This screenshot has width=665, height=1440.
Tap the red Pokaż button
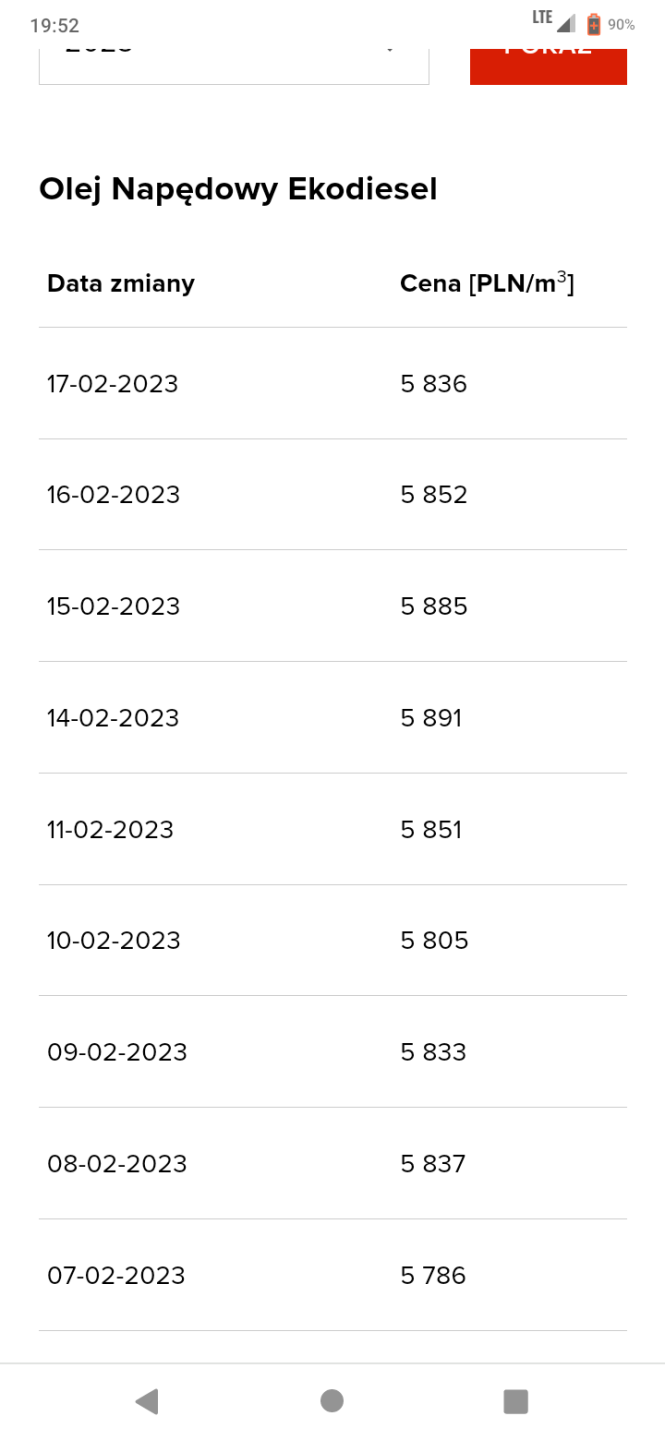pyautogui.click(x=548, y=63)
